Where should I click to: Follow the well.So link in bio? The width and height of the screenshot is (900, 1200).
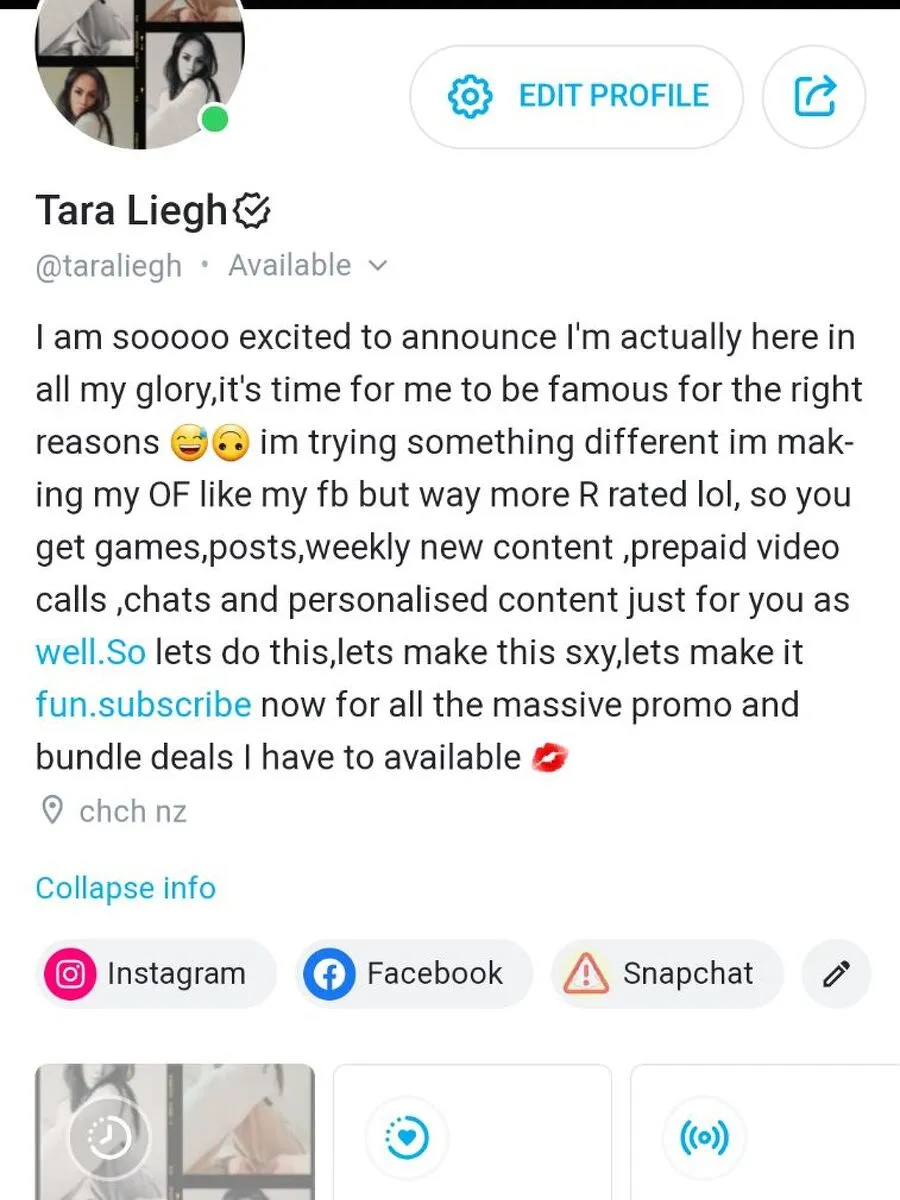tap(90, 653)
